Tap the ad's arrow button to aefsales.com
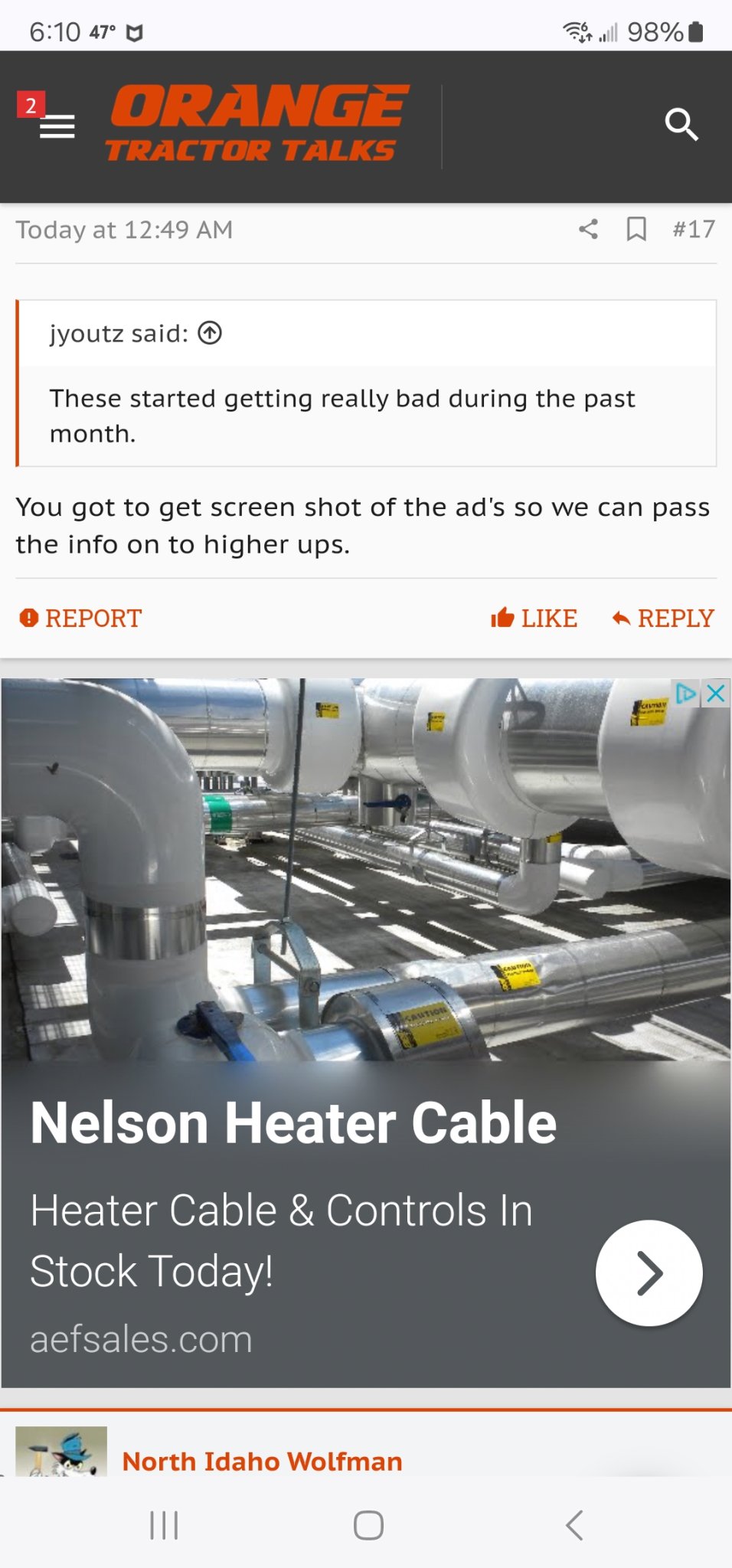 click(x=649, y=1273)
